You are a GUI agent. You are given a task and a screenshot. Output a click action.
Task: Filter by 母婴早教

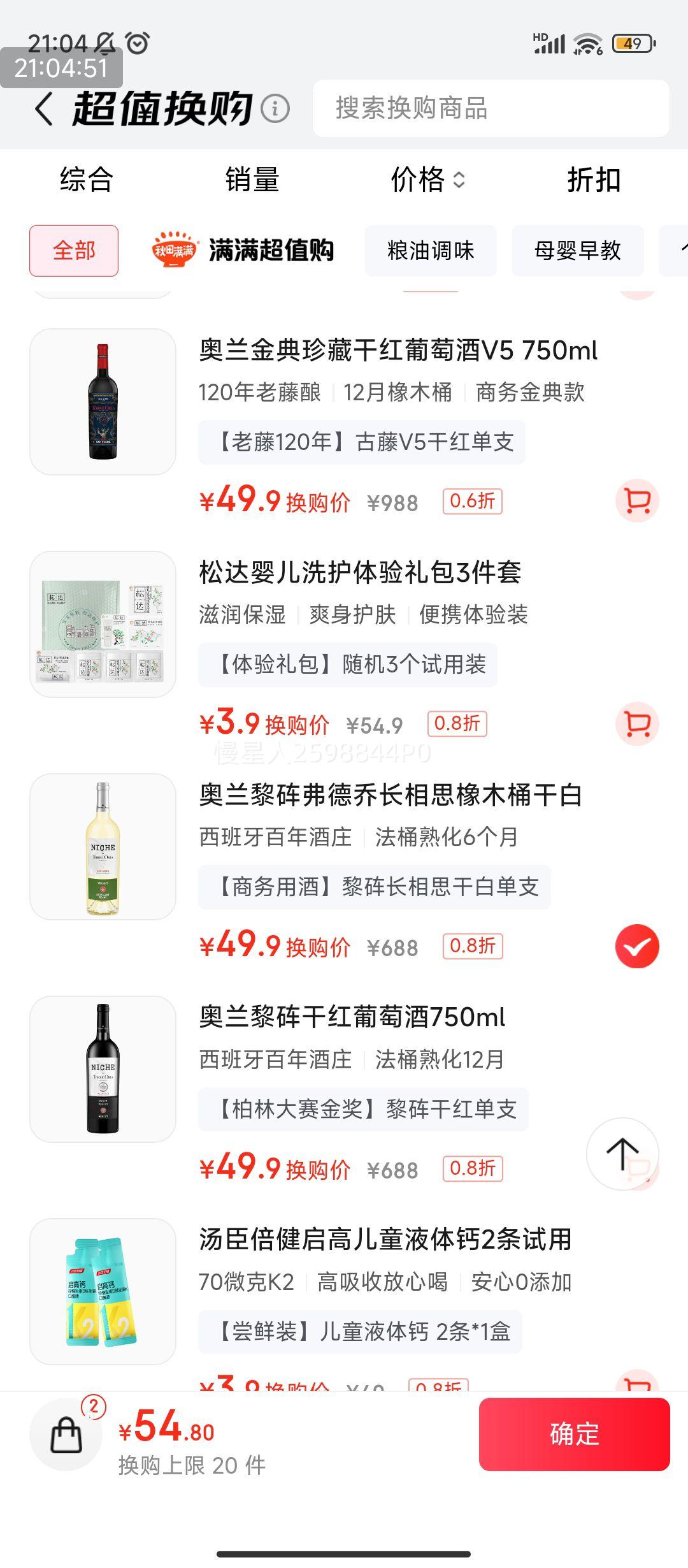click(x=577, y=250)
